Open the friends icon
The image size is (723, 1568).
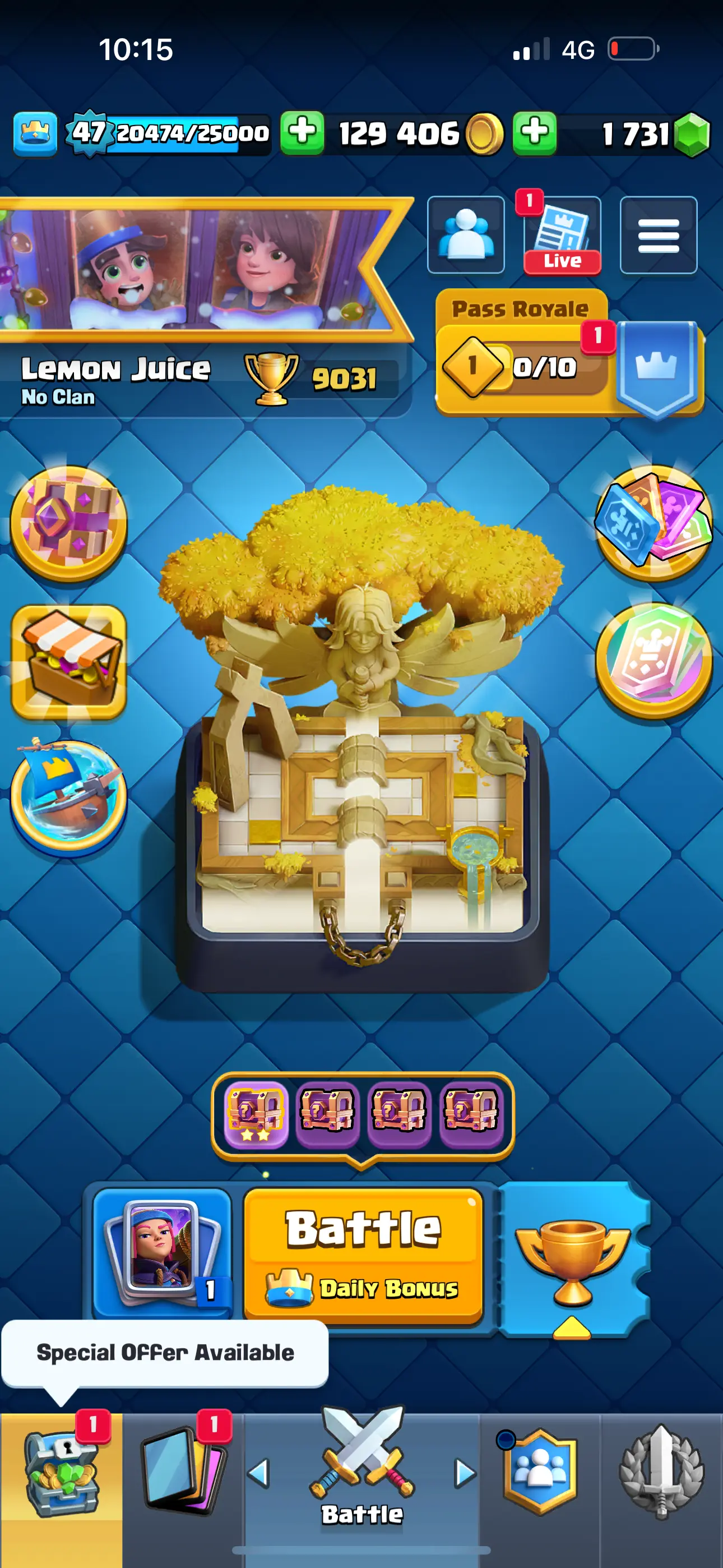point(466,235)
